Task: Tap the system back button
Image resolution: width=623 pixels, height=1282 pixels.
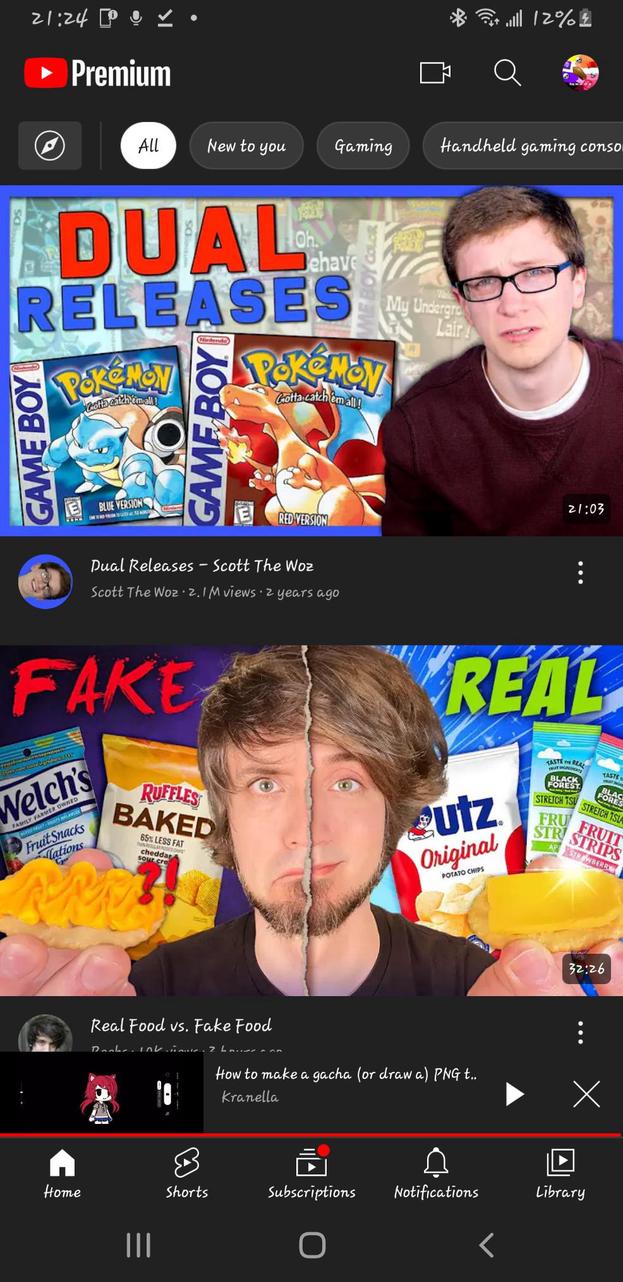Action: 487,1245
